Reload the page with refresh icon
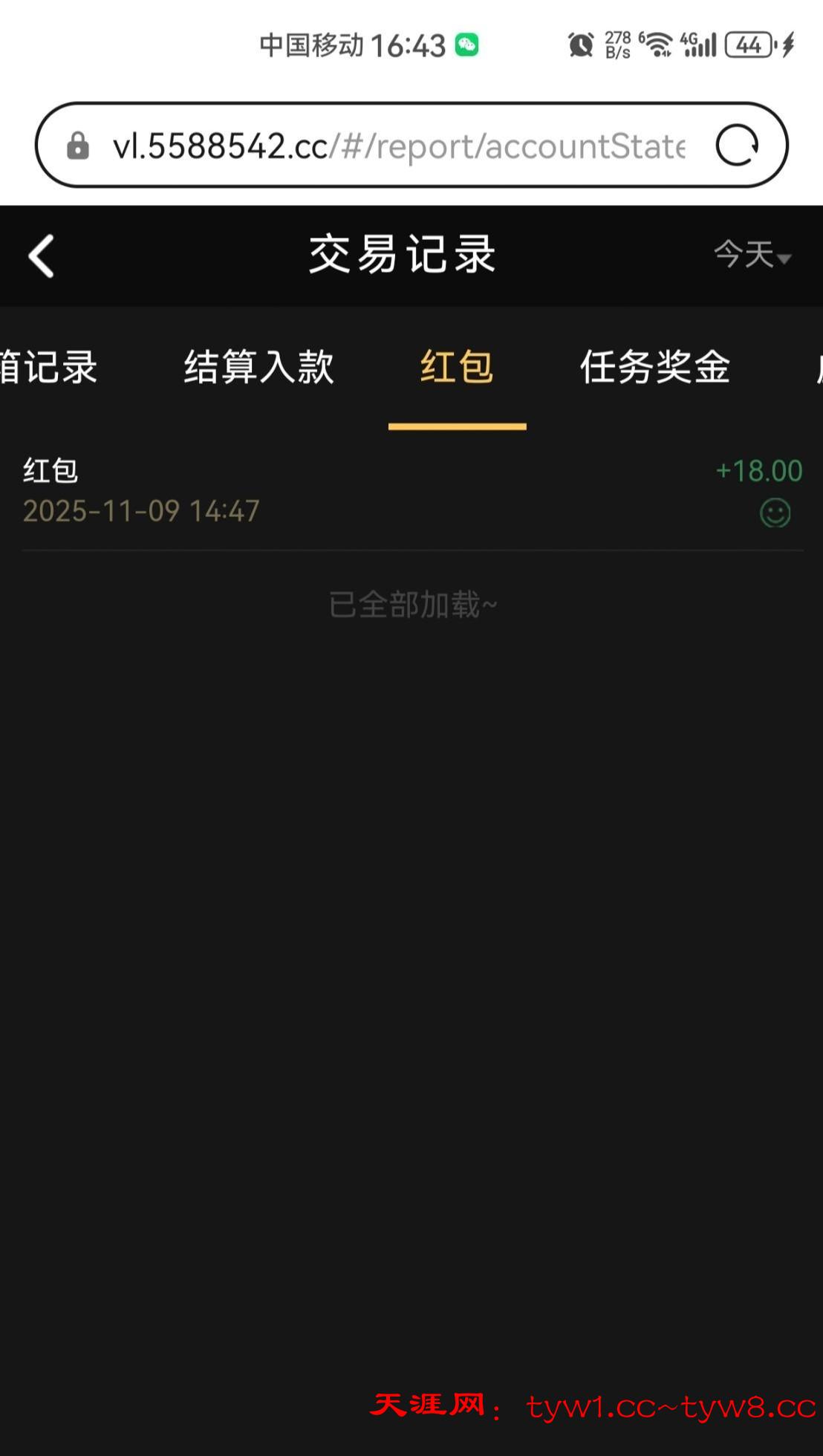Image resolution: width=823 pixels, height=1456 pixels. click(737, 145)
